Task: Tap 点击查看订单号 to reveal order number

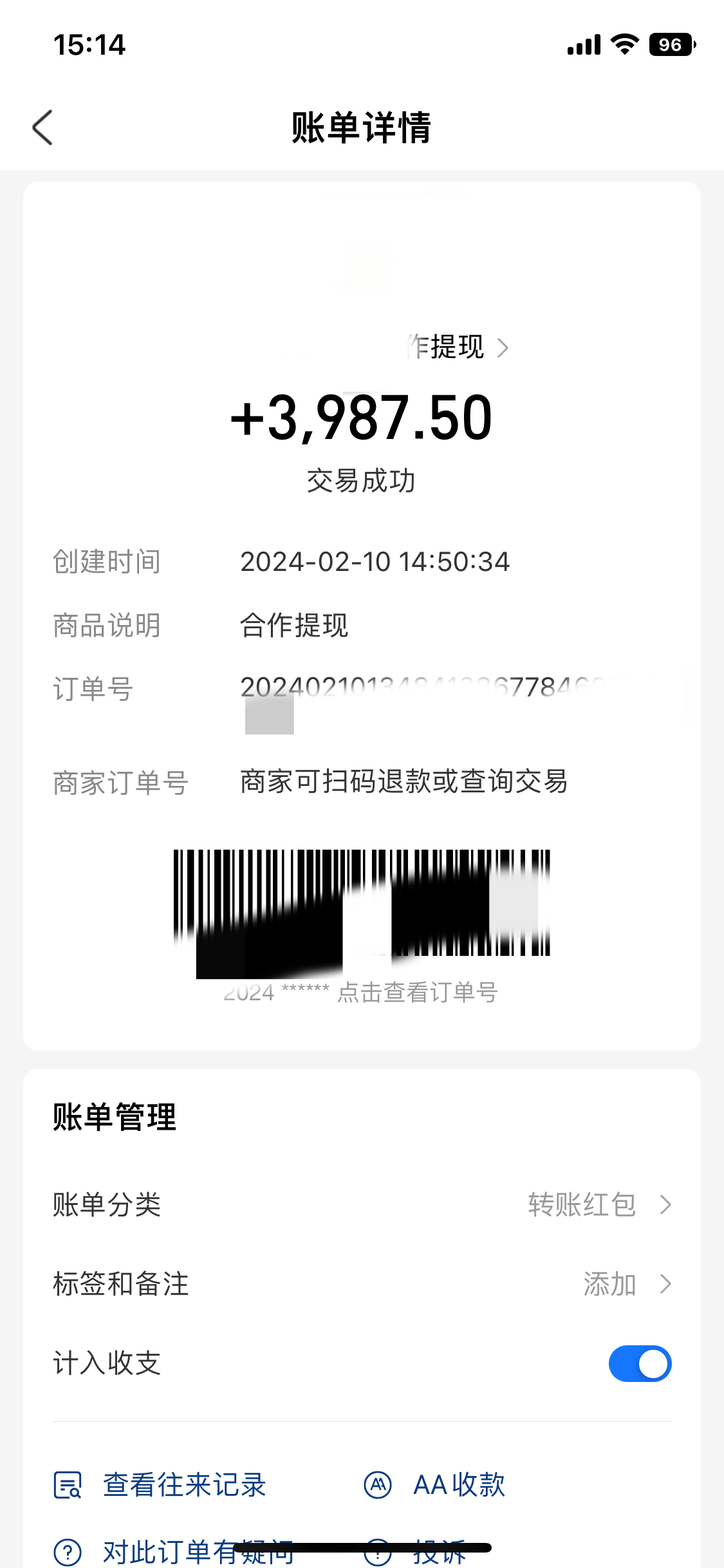Action: [x=418, y=992]
